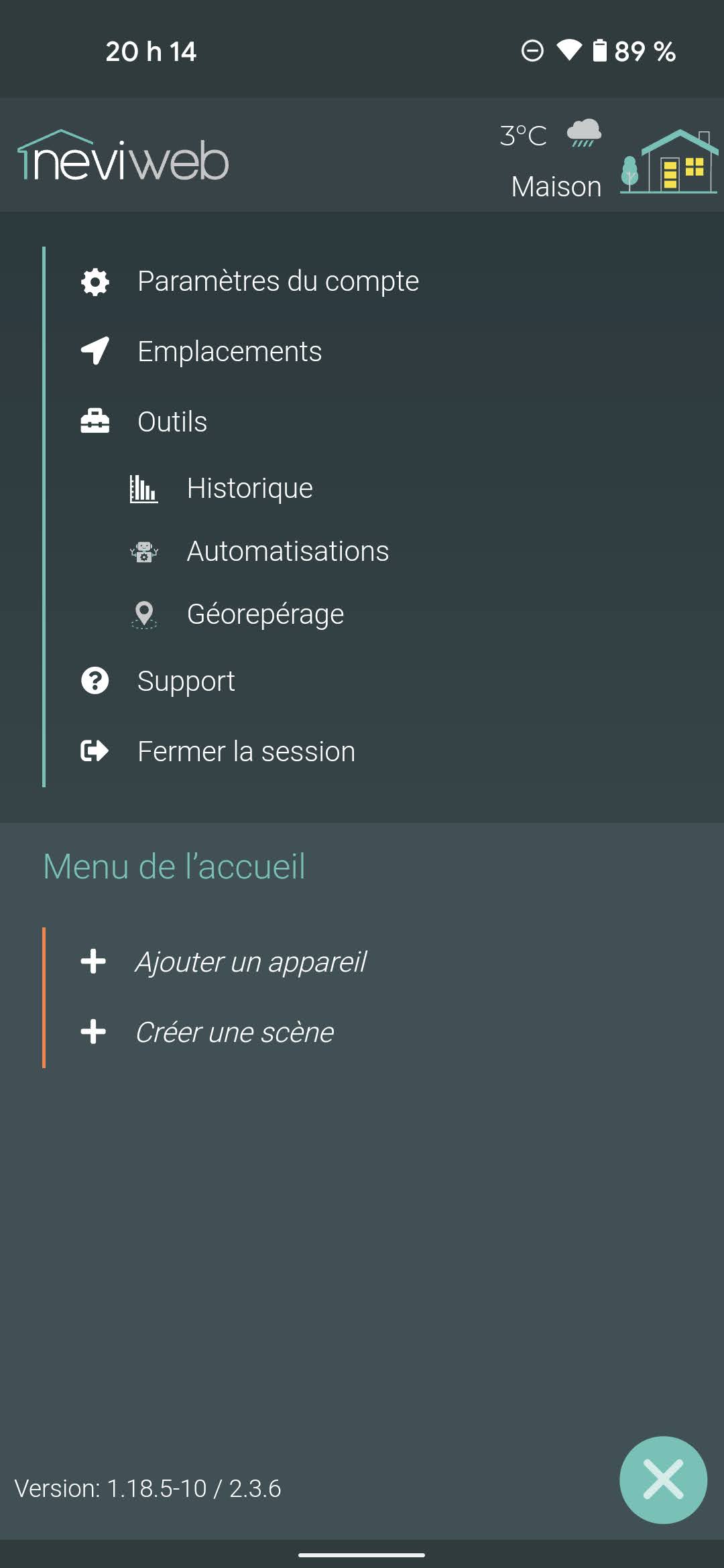The width and height of the screenshot is (724, 1568).
Task: Open the Support page
Action: tap(186, 681)
